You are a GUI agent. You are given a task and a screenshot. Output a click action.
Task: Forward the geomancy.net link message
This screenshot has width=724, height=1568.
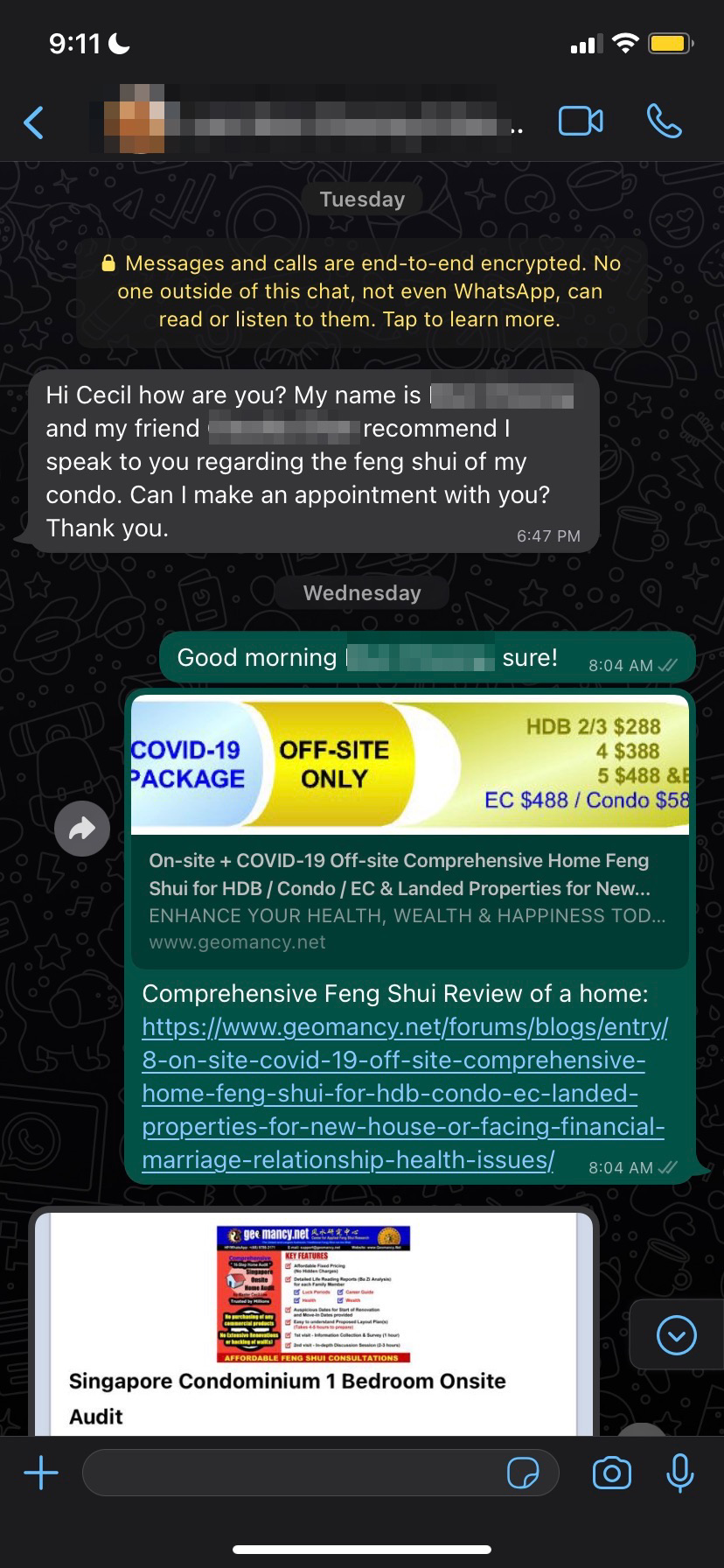click(x=82, y=828)
